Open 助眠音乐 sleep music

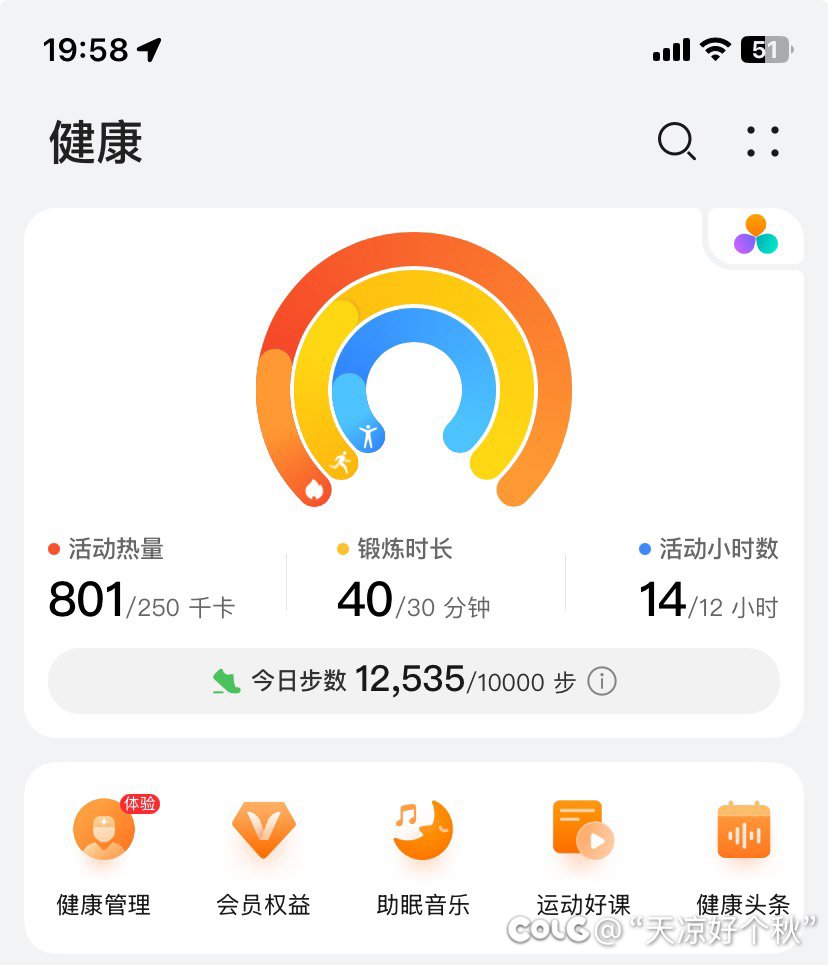[423, 855]
